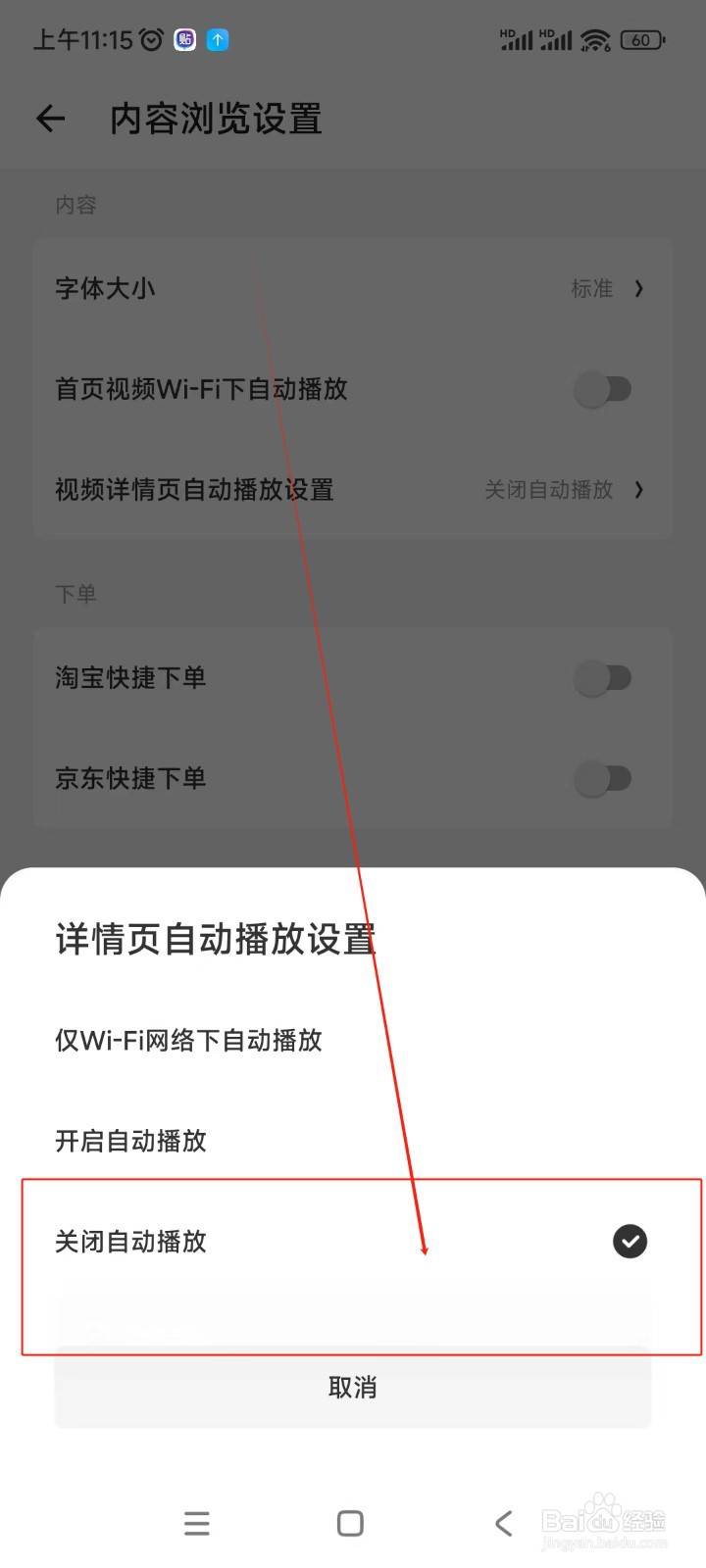Tap the alarm clock status bar icon

click(x=149, y=39)
